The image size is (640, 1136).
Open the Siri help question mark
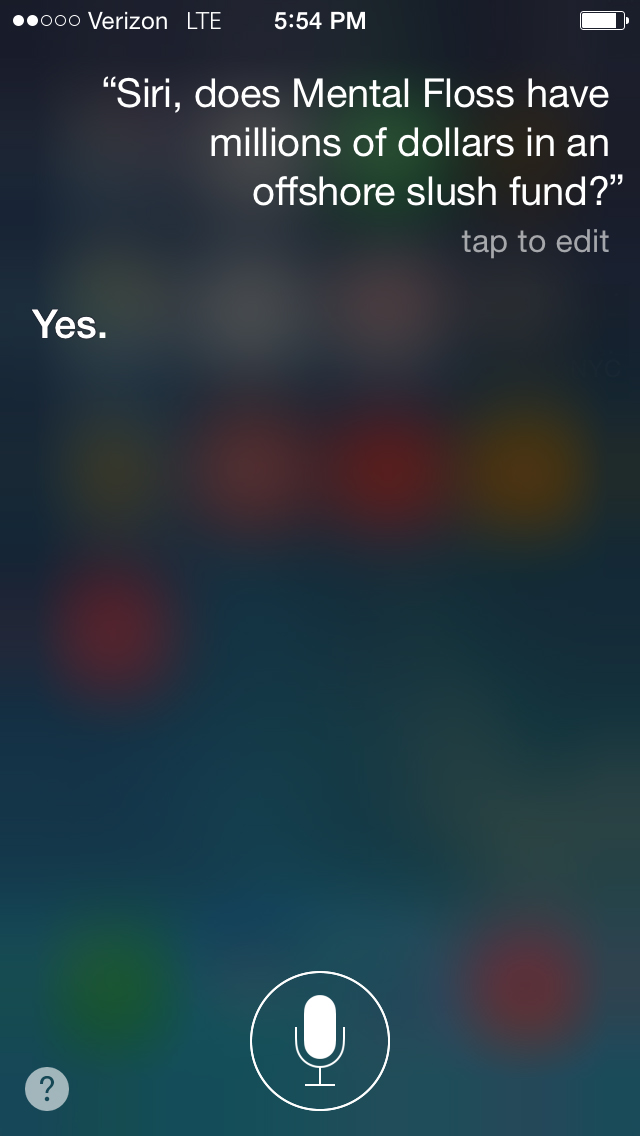click(x=47, y=1088)
